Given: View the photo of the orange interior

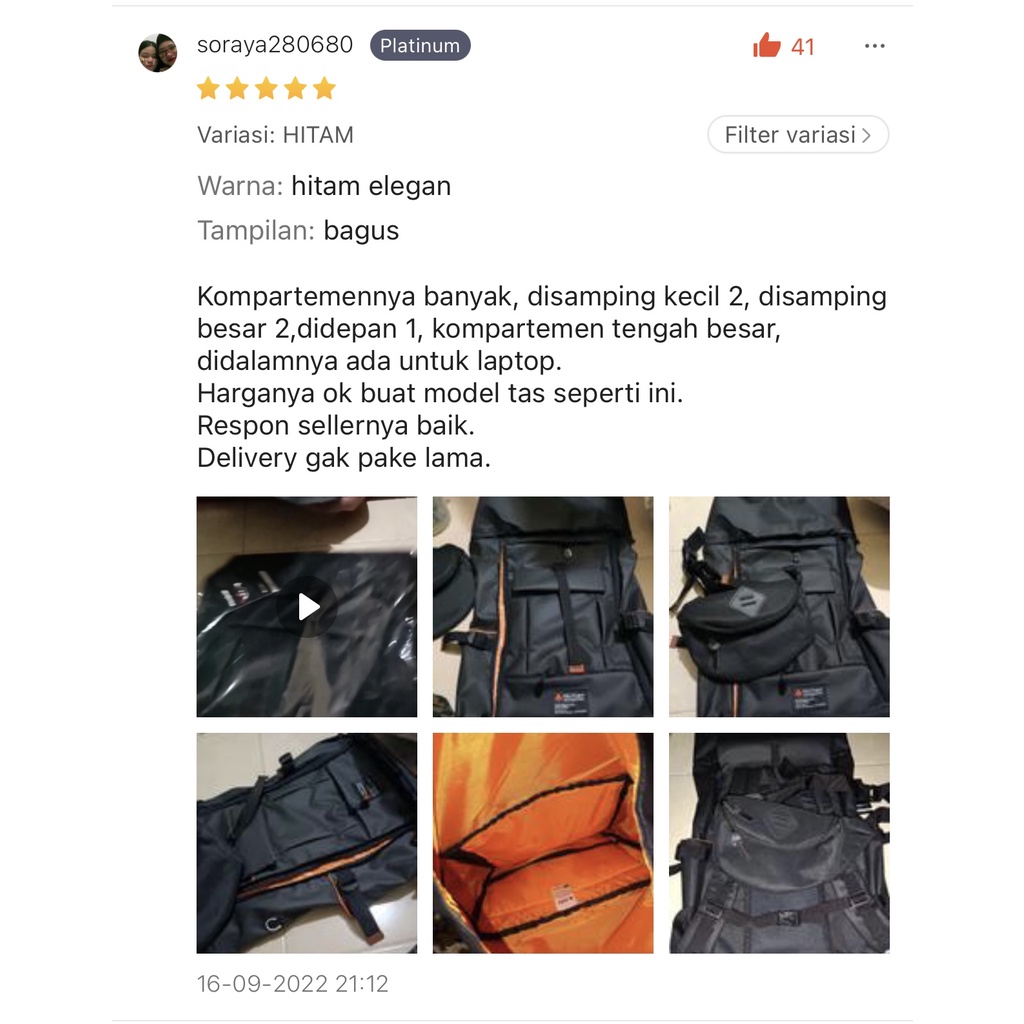Looking at the screenshot, I should point(543,843).
